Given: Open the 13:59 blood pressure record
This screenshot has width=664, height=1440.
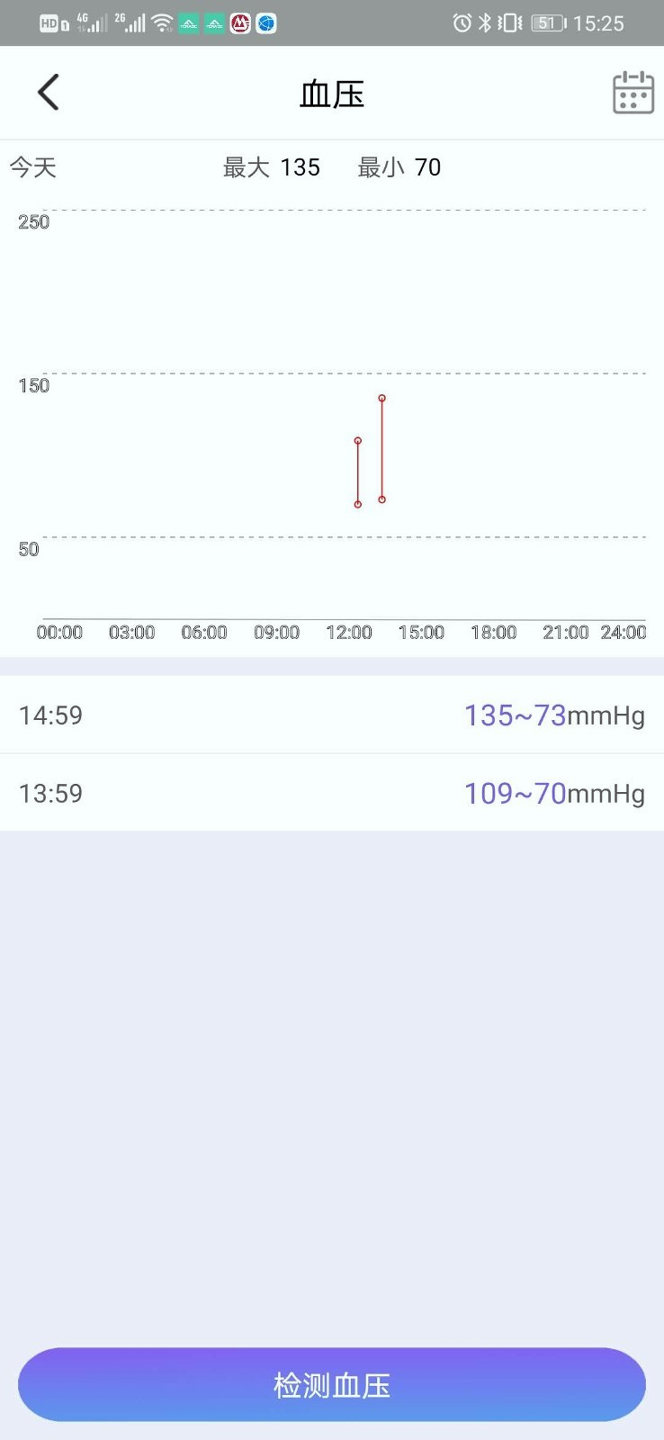Looking at the screenshot, I should pos(332,793).
